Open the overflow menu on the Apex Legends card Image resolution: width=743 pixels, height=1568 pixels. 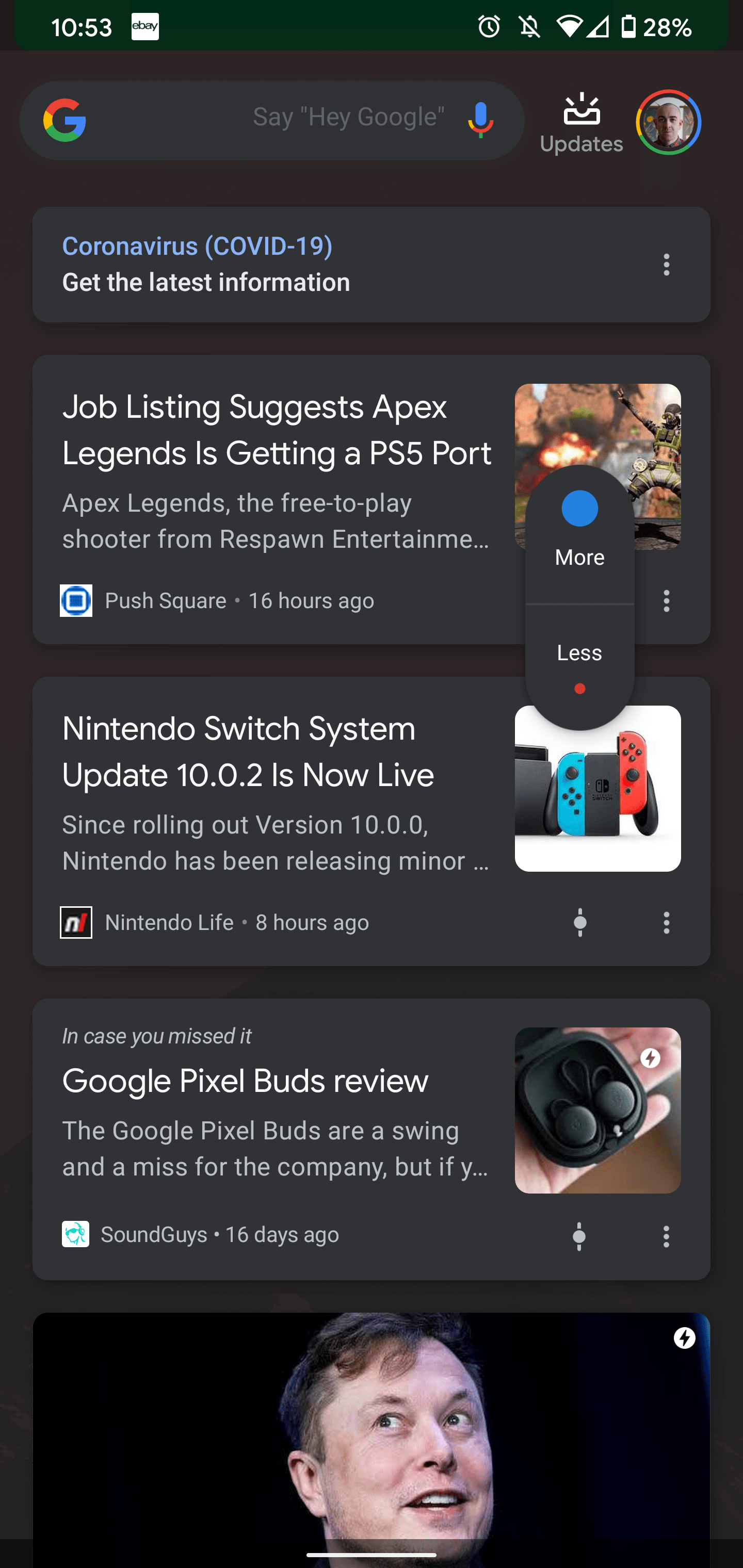pos(666,601)
